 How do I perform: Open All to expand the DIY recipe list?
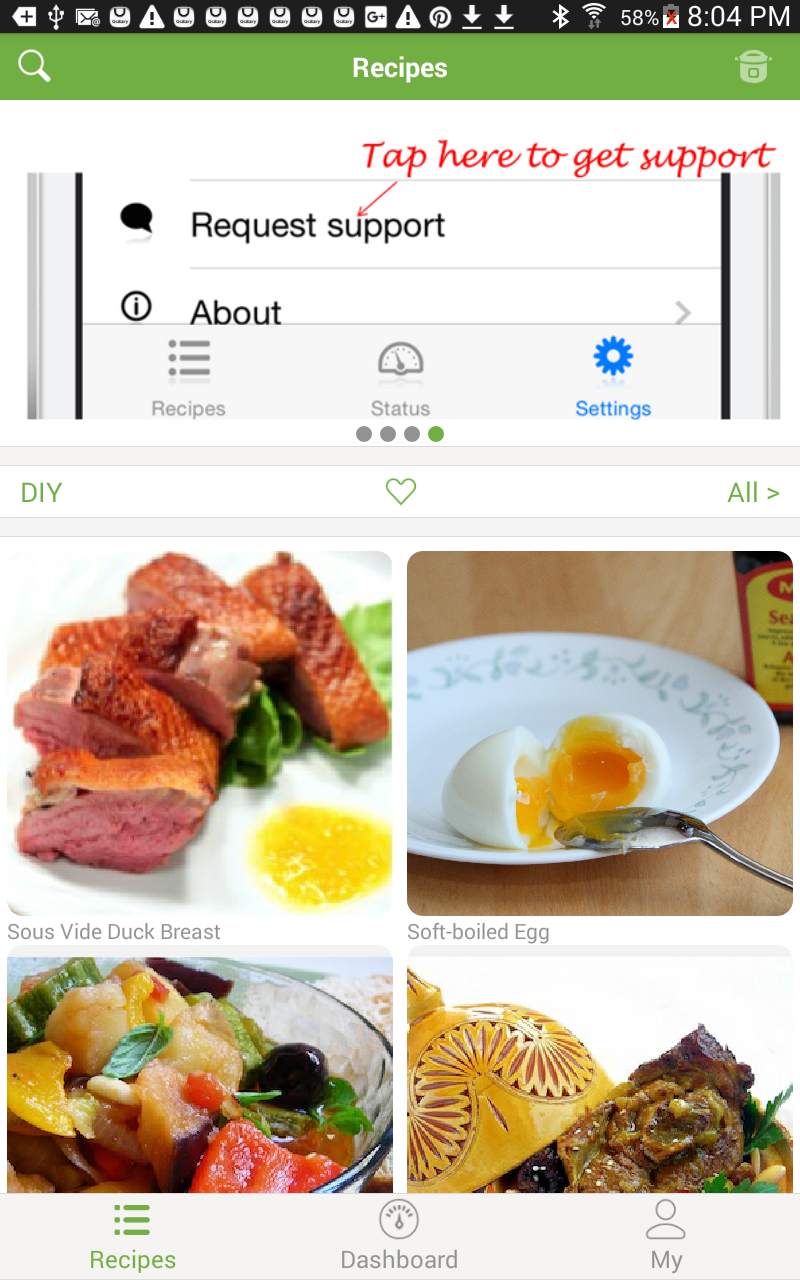[x=753, y=491]
